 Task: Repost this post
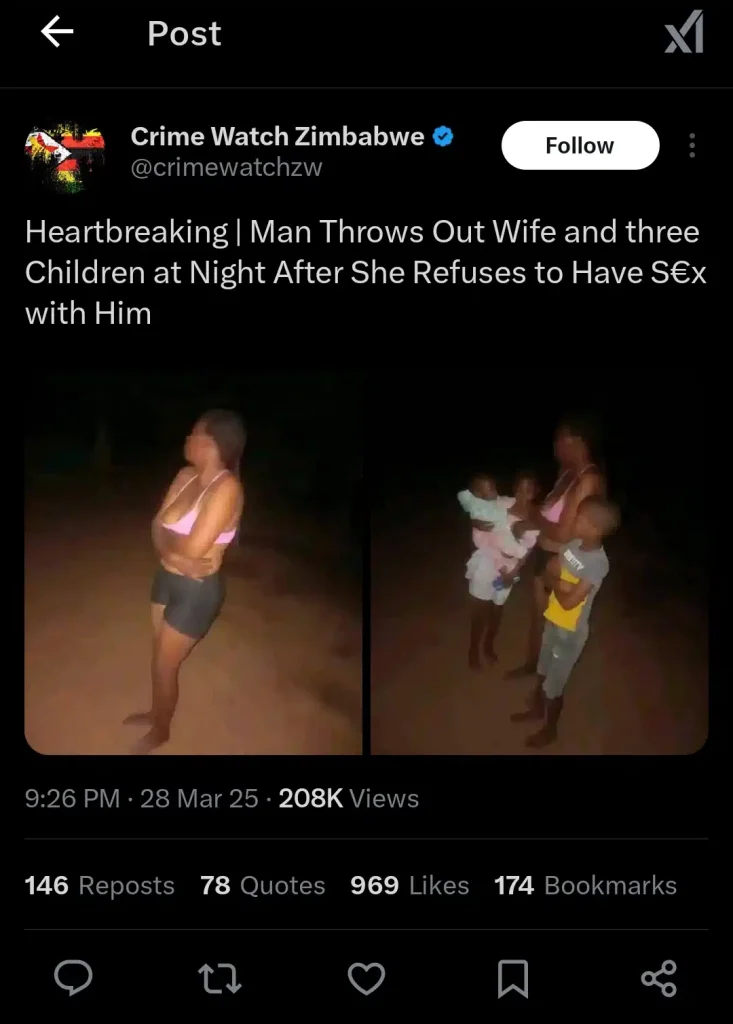tap(218, 977)
